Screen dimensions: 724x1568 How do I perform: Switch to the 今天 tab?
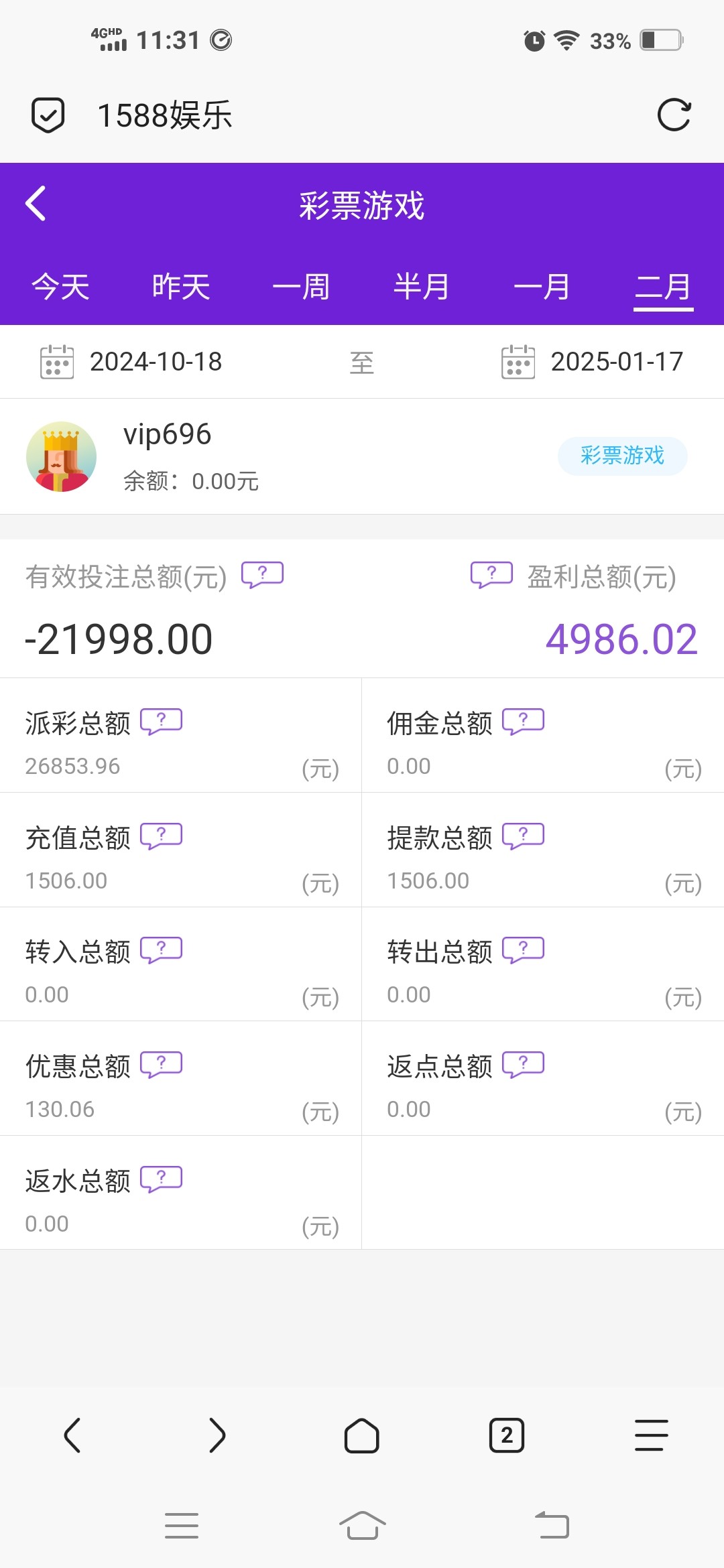click(60, 287)
